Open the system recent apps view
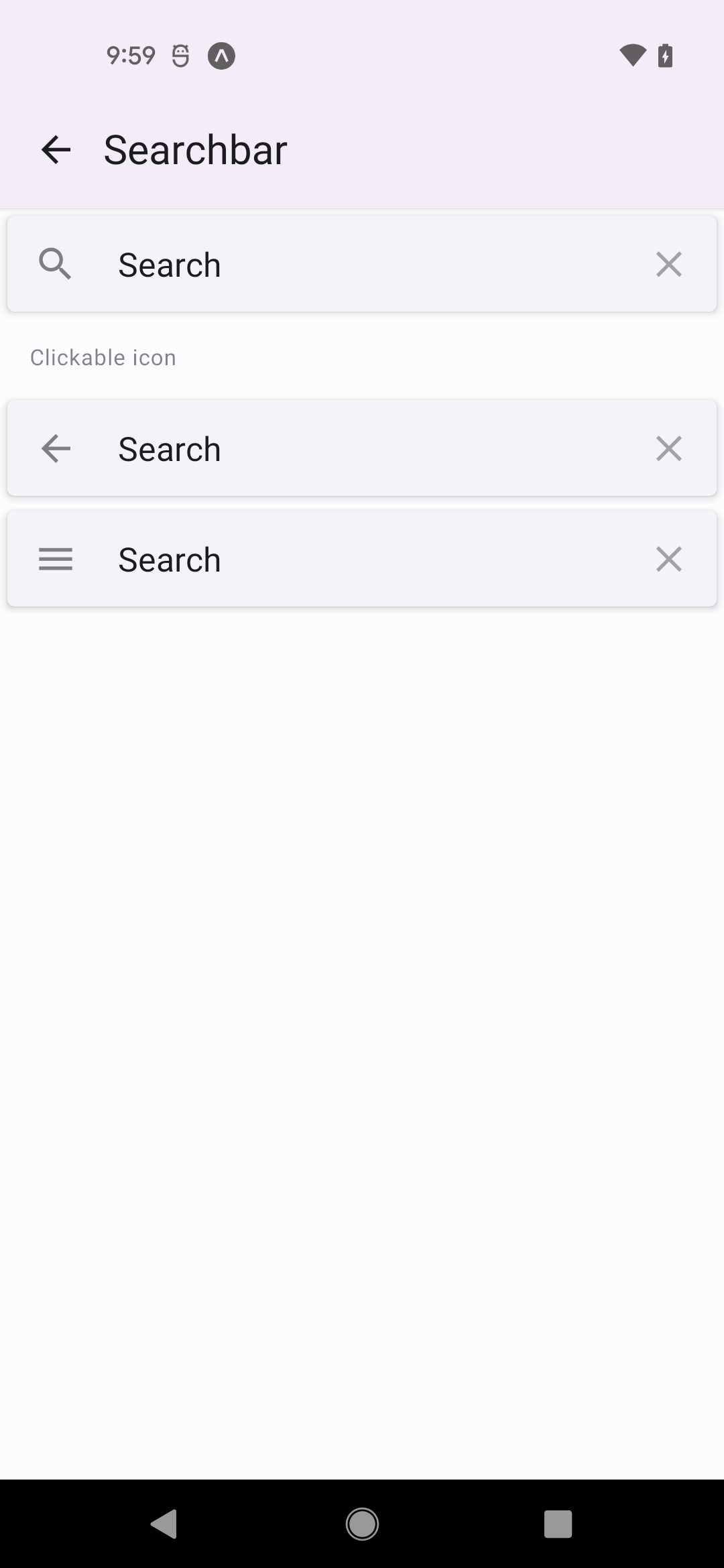The height and width of the screenshot is (1568, 724). pos(558,1524)
